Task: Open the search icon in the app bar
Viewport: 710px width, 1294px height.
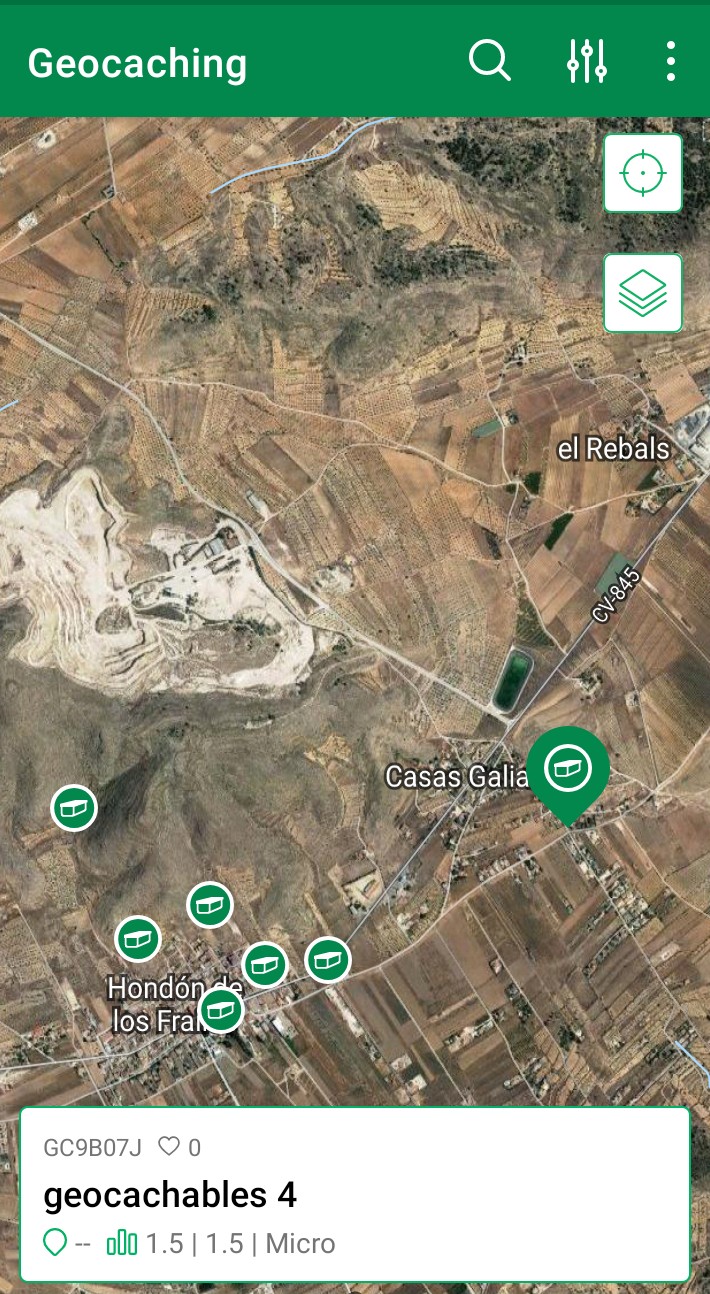Action: coord(489,62)
